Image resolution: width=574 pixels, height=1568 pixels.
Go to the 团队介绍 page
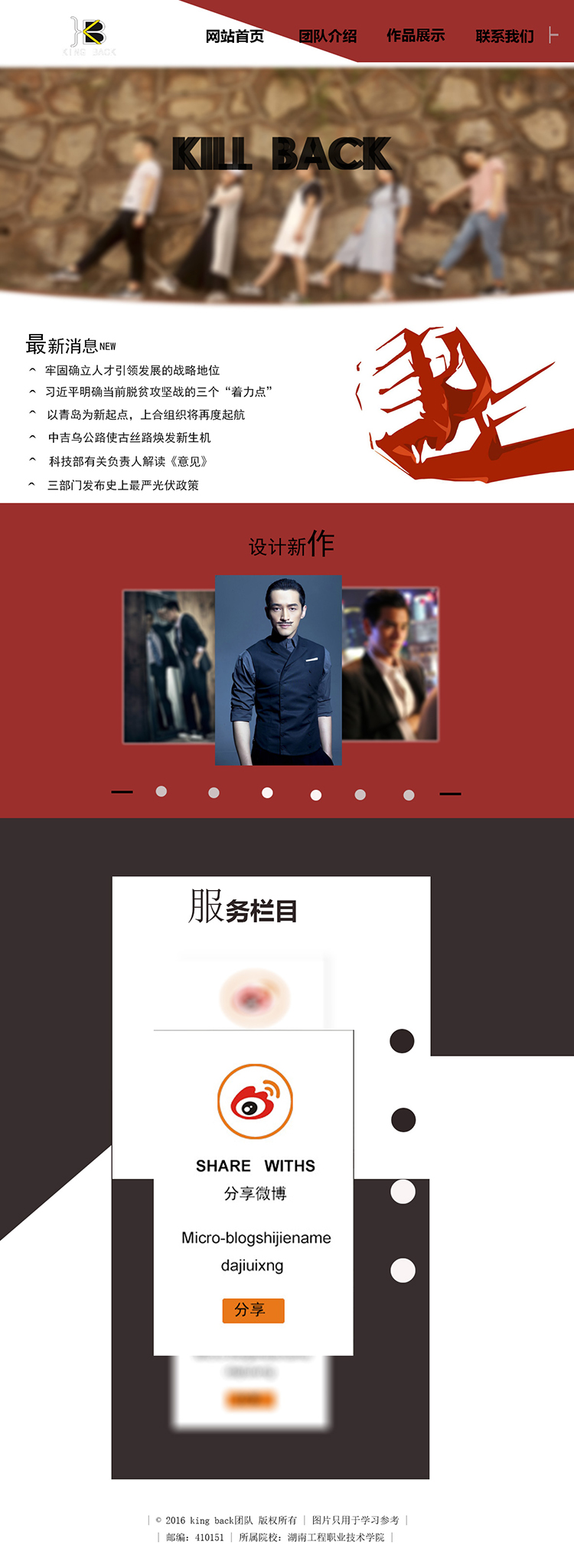coord(328,36)
